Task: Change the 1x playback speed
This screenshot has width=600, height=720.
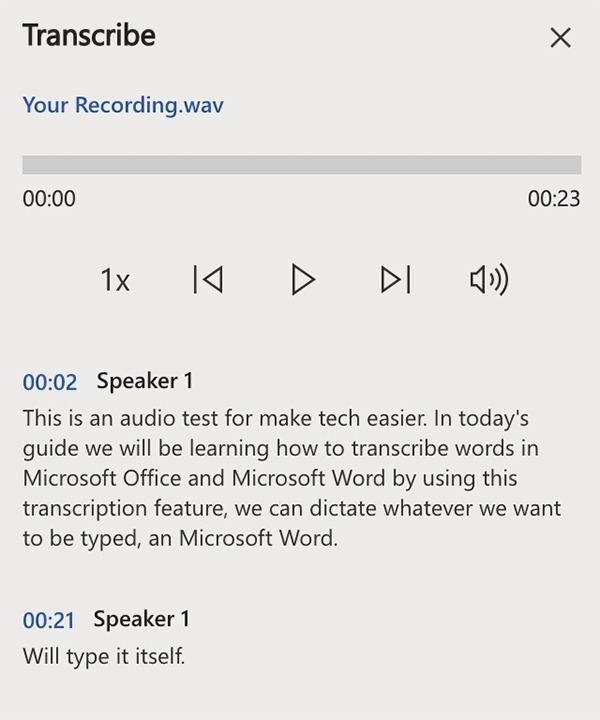Action: click(115, 281)
